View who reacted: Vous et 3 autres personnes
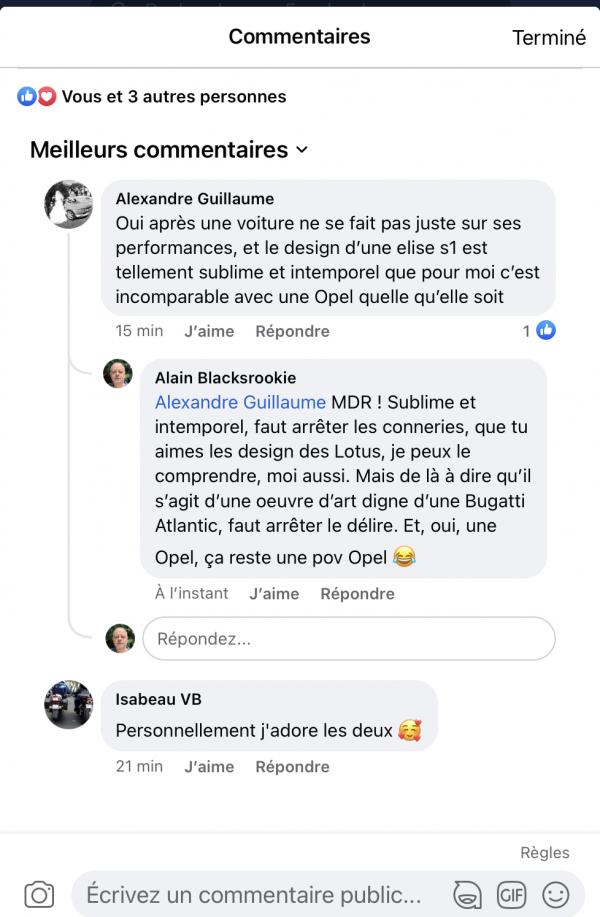Screen dimensions: 600x917 [x=173, y=97]
